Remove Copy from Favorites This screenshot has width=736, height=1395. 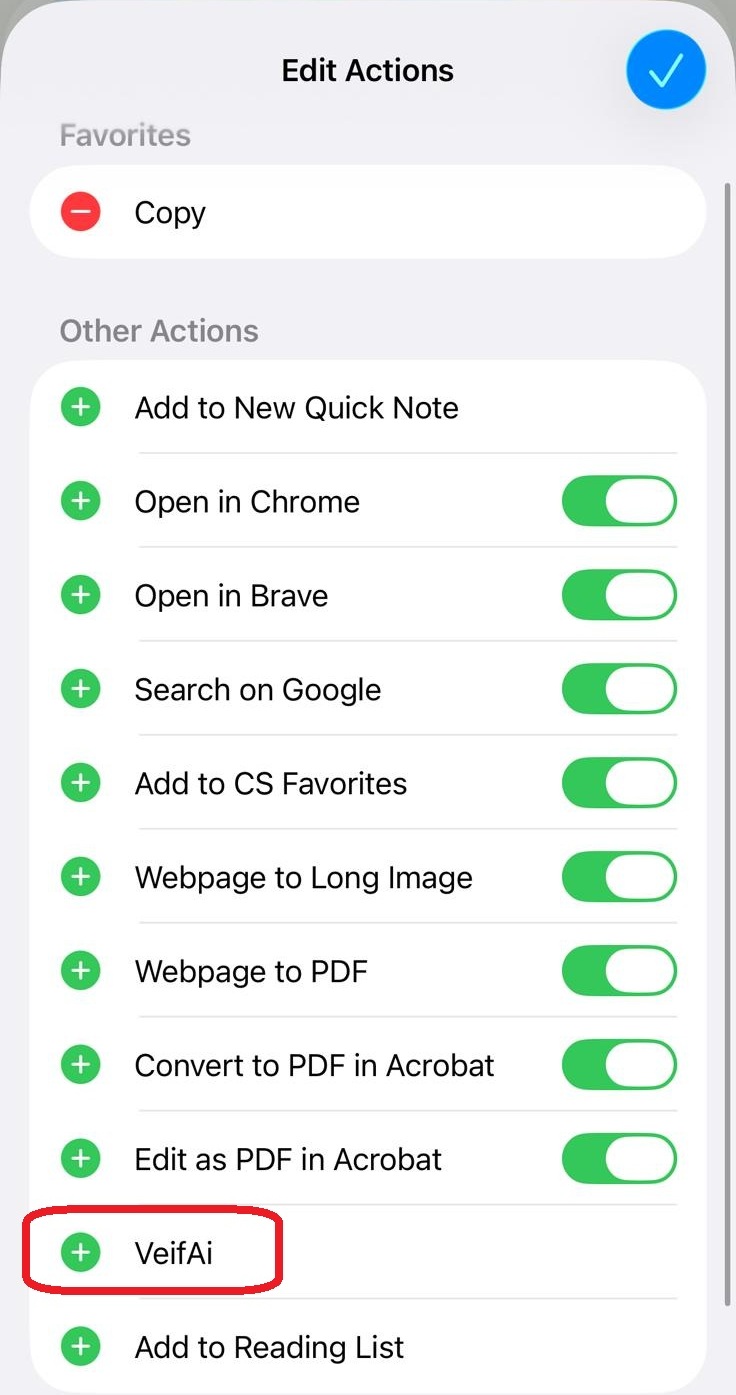pyautogui.click(x=80, y=212)
